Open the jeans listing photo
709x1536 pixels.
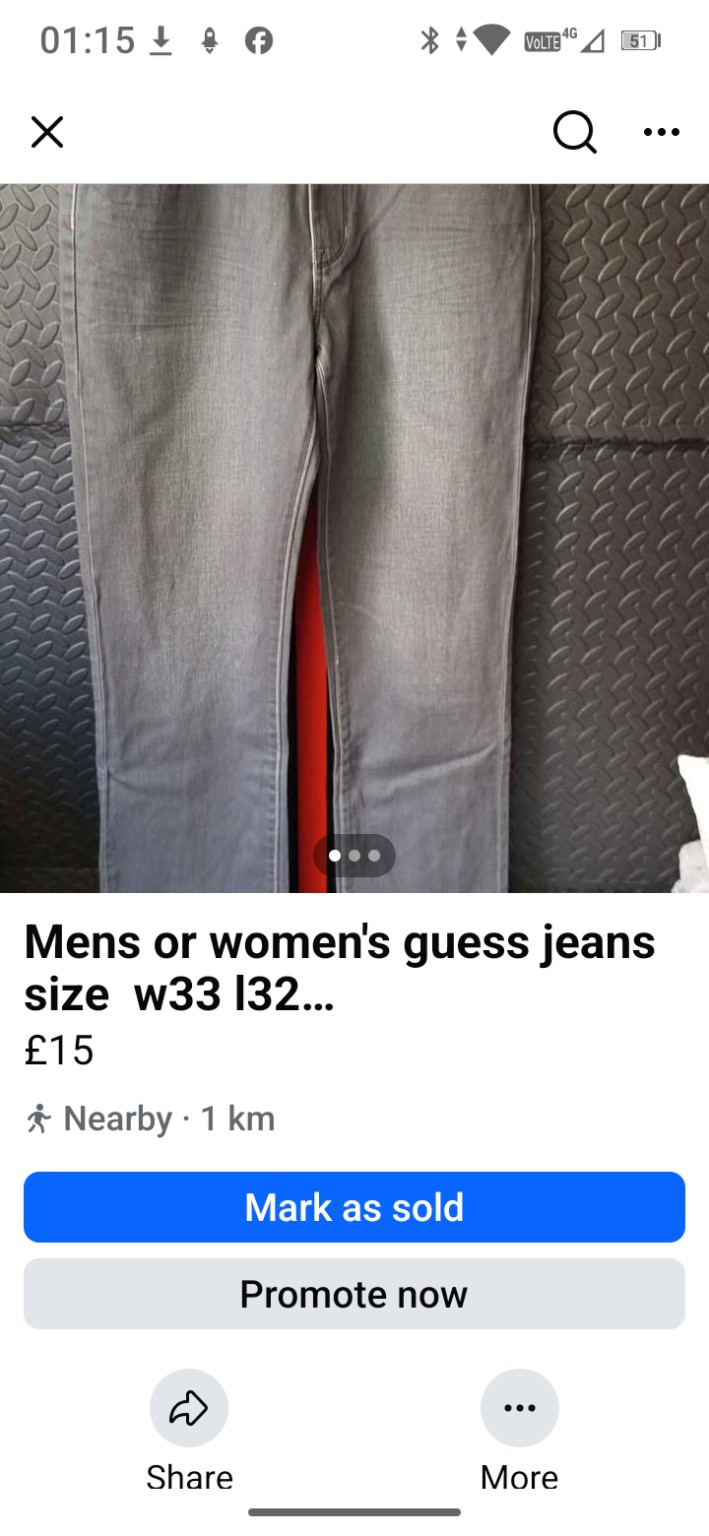pyautogui.click(x=354, y=538)
